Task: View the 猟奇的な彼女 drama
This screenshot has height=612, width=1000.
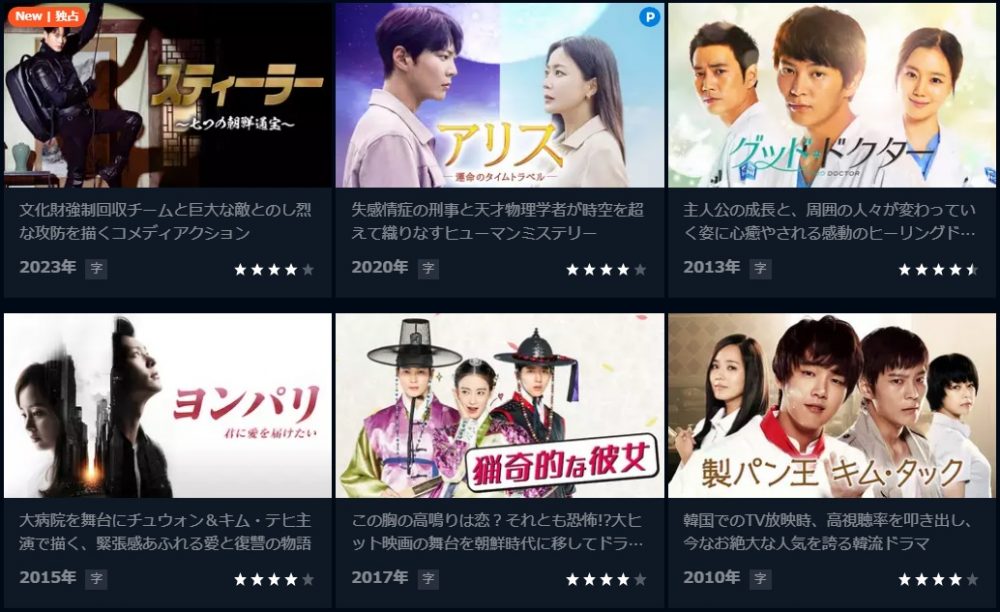Action: [x=499, y=405]
